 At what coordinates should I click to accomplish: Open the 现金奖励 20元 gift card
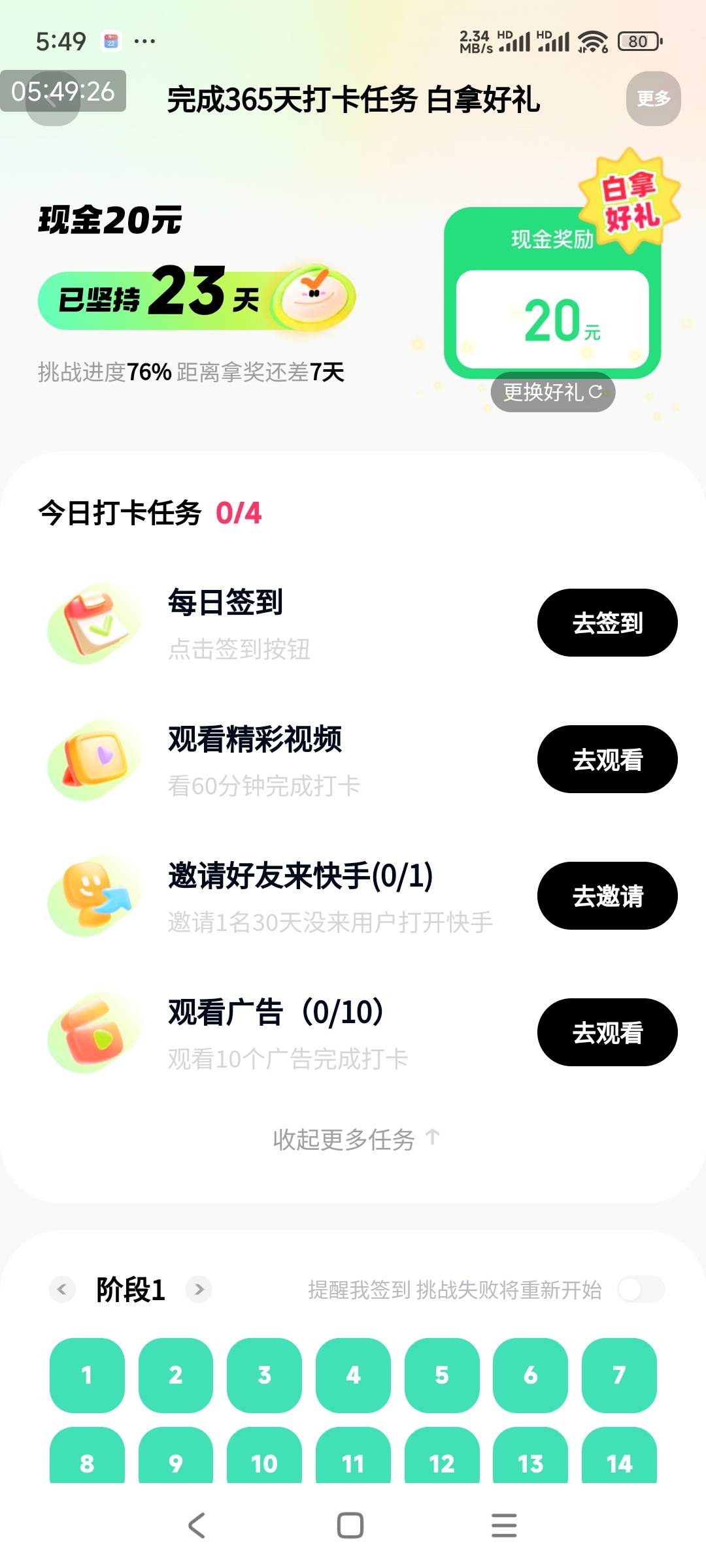[x=552, y=293]
